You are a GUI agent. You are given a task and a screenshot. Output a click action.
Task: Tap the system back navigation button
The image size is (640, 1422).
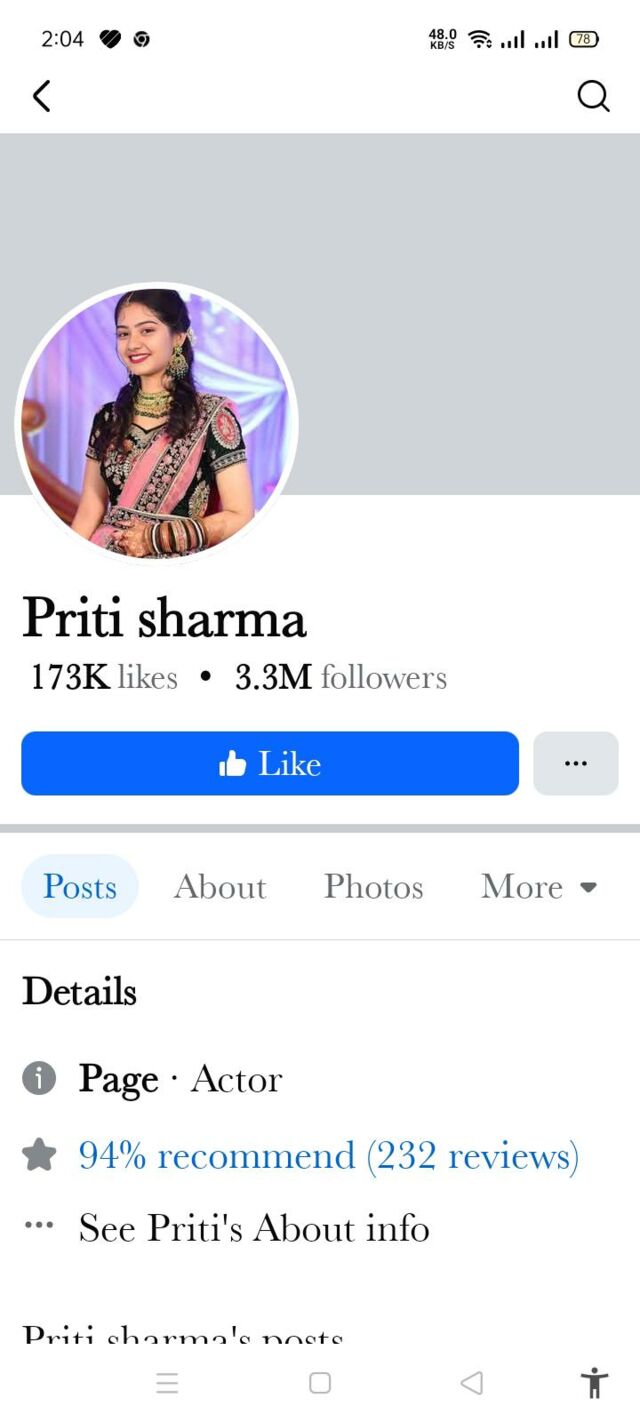point(471,1383)
